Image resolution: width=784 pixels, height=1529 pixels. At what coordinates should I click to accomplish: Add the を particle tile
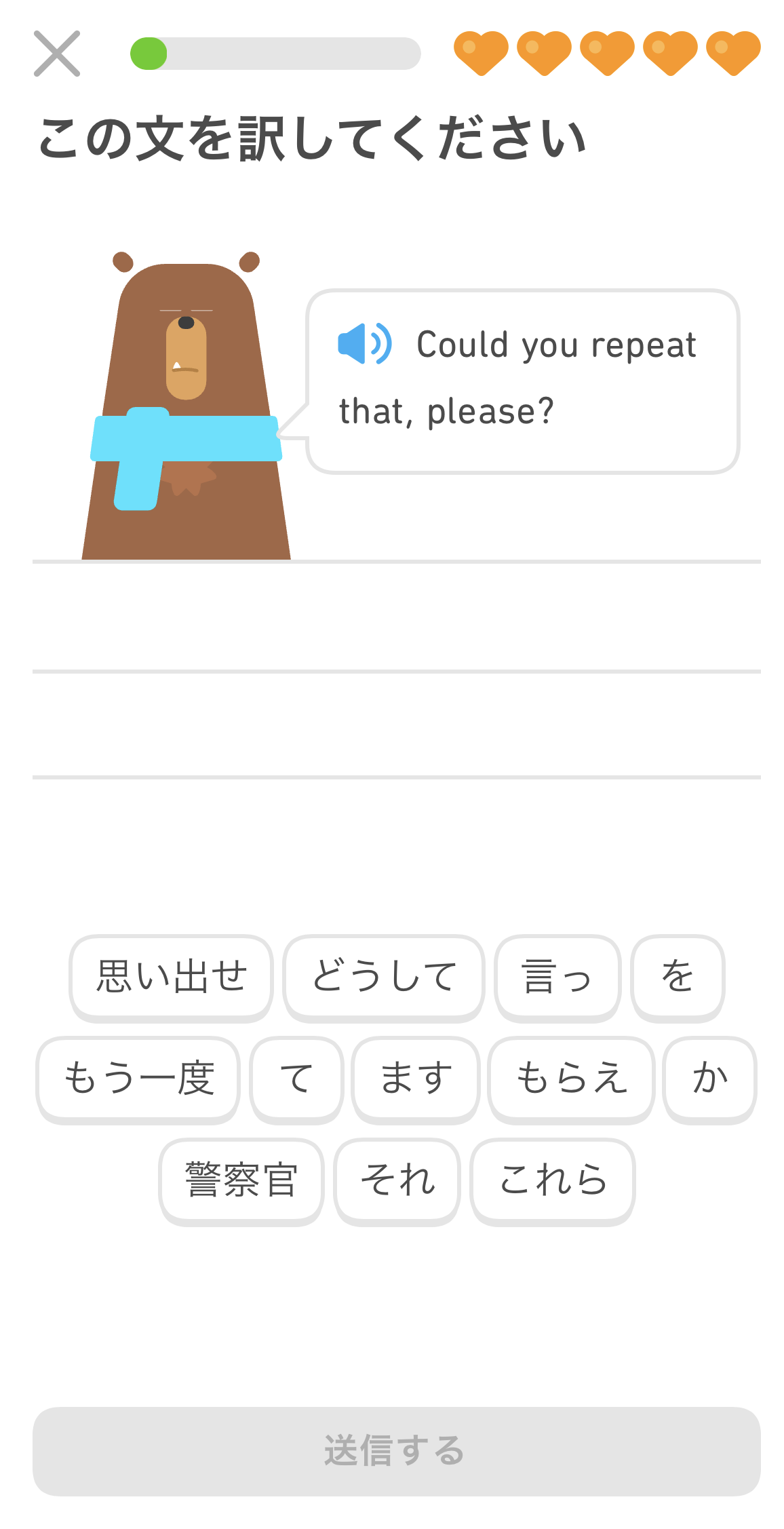tap(678, 977)
